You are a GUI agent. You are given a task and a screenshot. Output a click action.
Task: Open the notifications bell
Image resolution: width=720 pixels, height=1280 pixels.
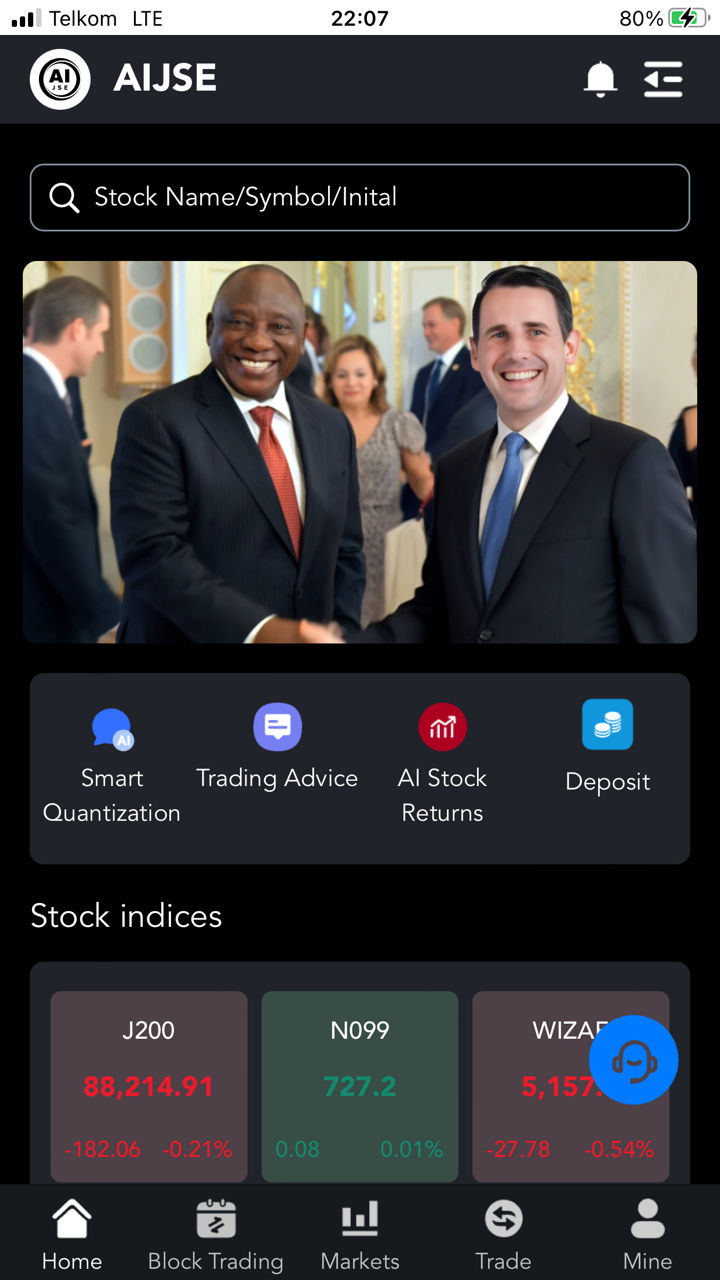600,79
